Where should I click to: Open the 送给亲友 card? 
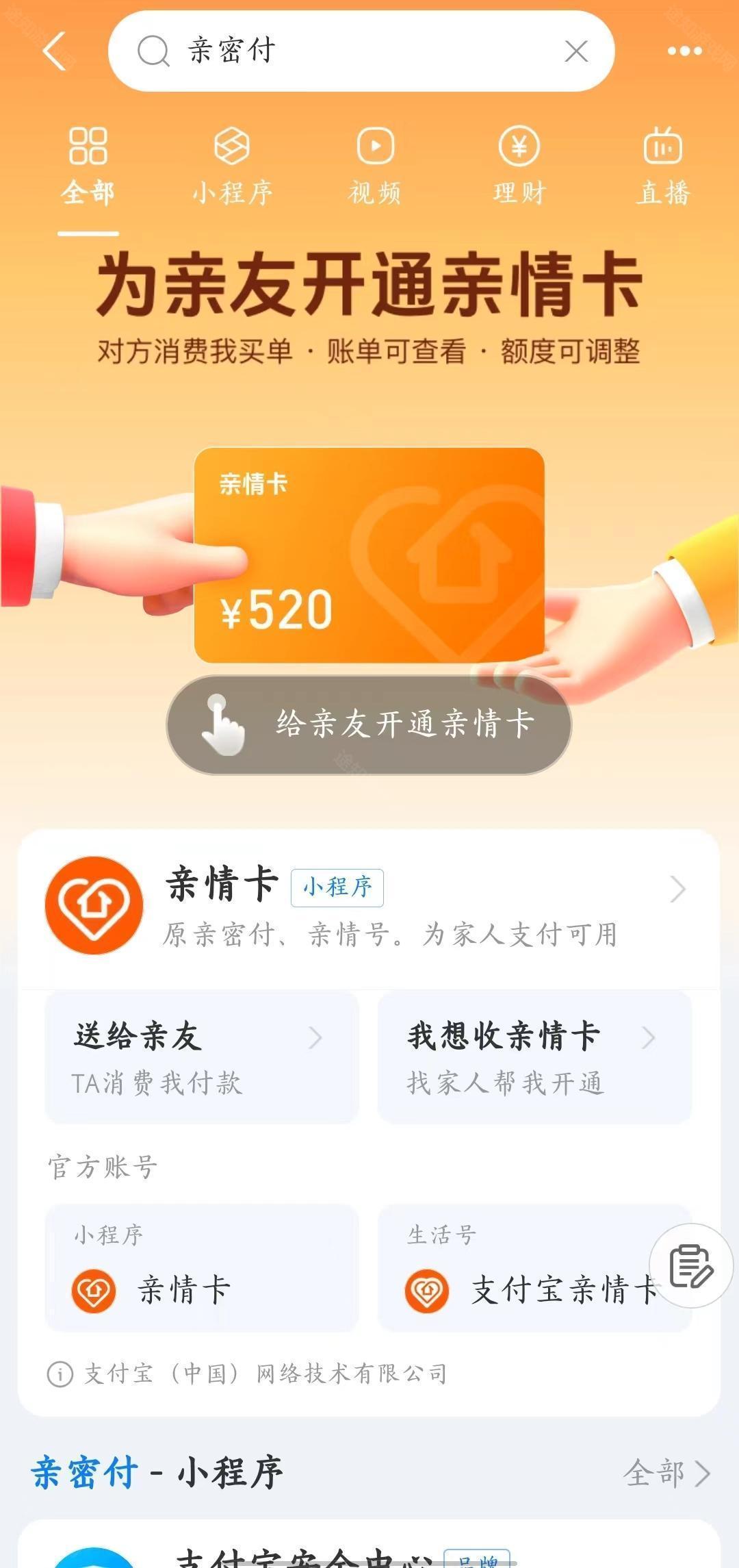click(202, 1057)
